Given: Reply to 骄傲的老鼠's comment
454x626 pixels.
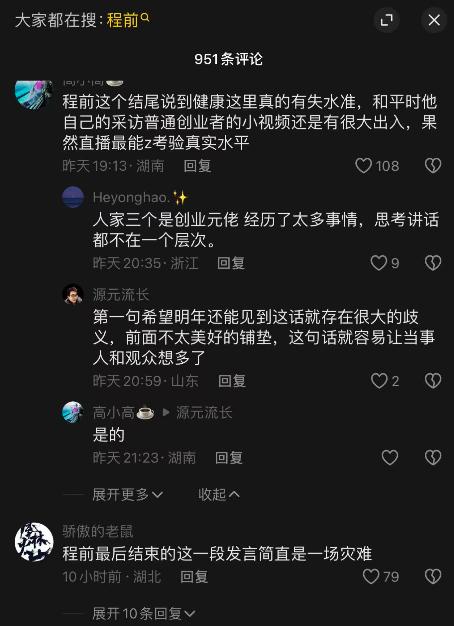Looking at the screenshot, I should click(194, 576).
